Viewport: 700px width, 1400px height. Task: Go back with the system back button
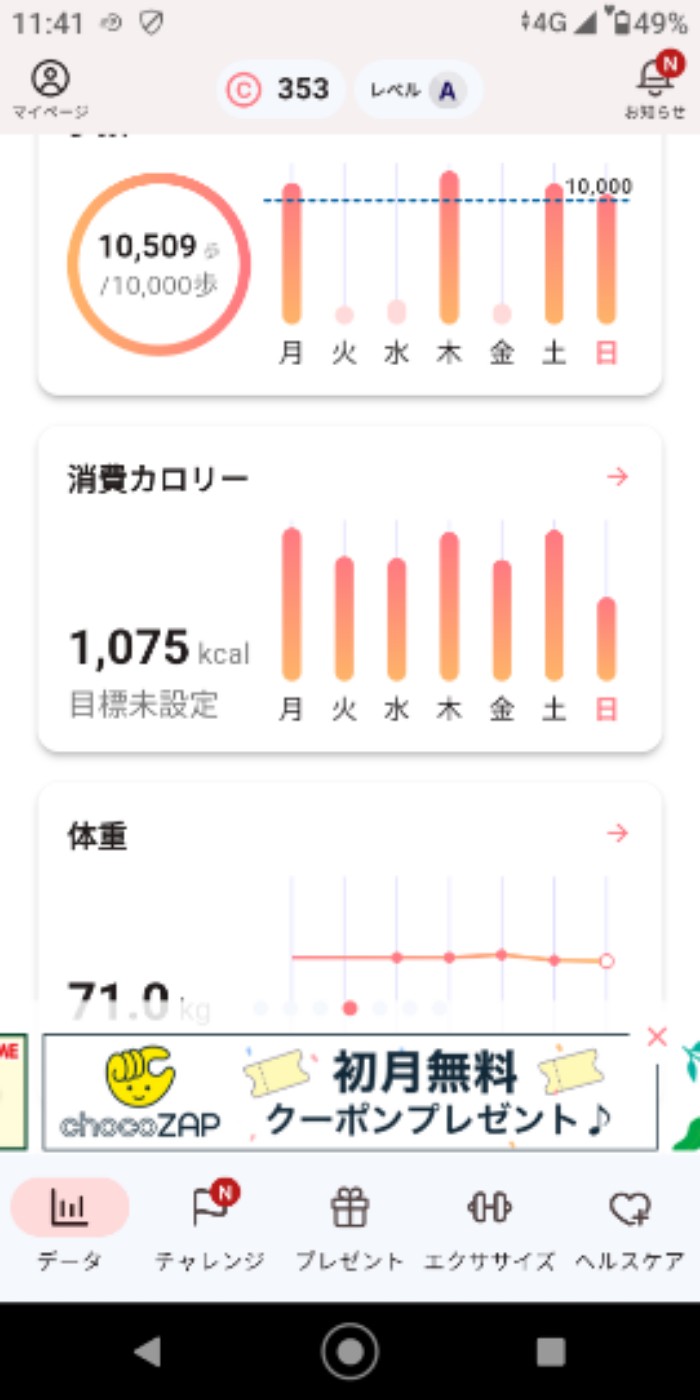[148, 1351]
